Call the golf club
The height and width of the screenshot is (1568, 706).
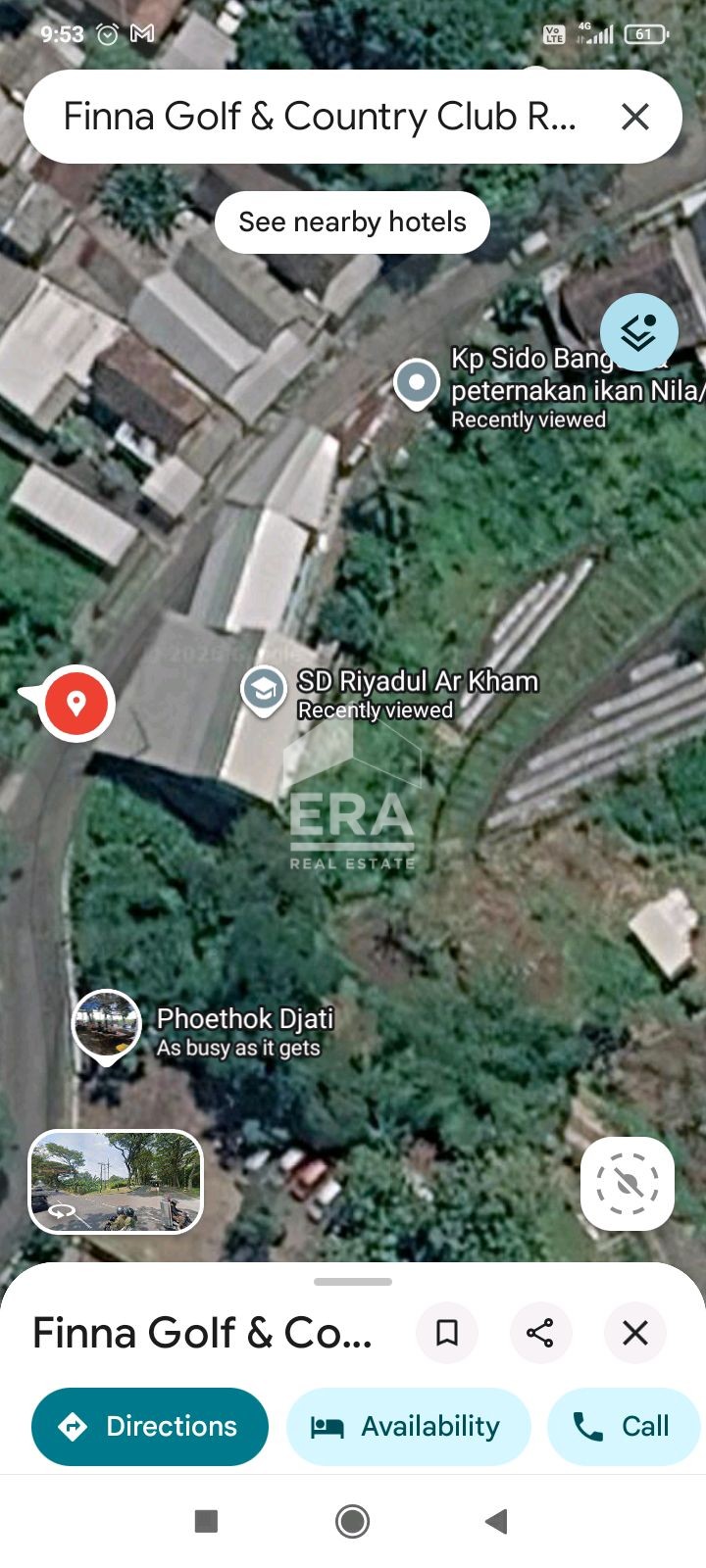626,1427
